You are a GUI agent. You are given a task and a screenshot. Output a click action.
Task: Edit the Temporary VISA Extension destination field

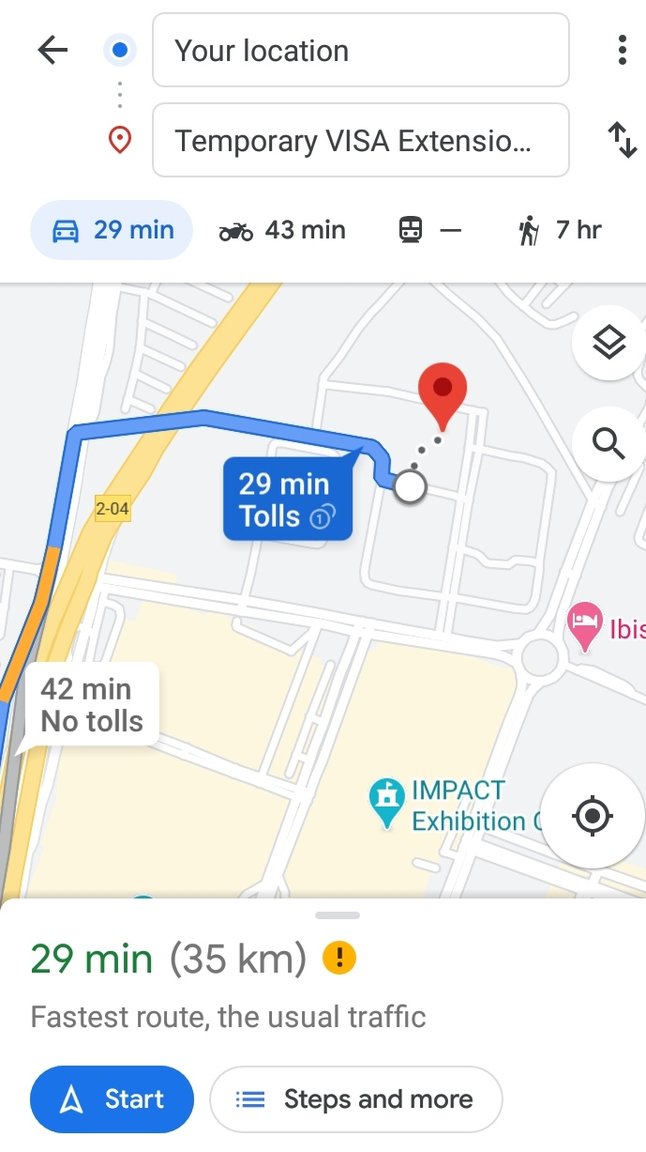pos(360,140)
